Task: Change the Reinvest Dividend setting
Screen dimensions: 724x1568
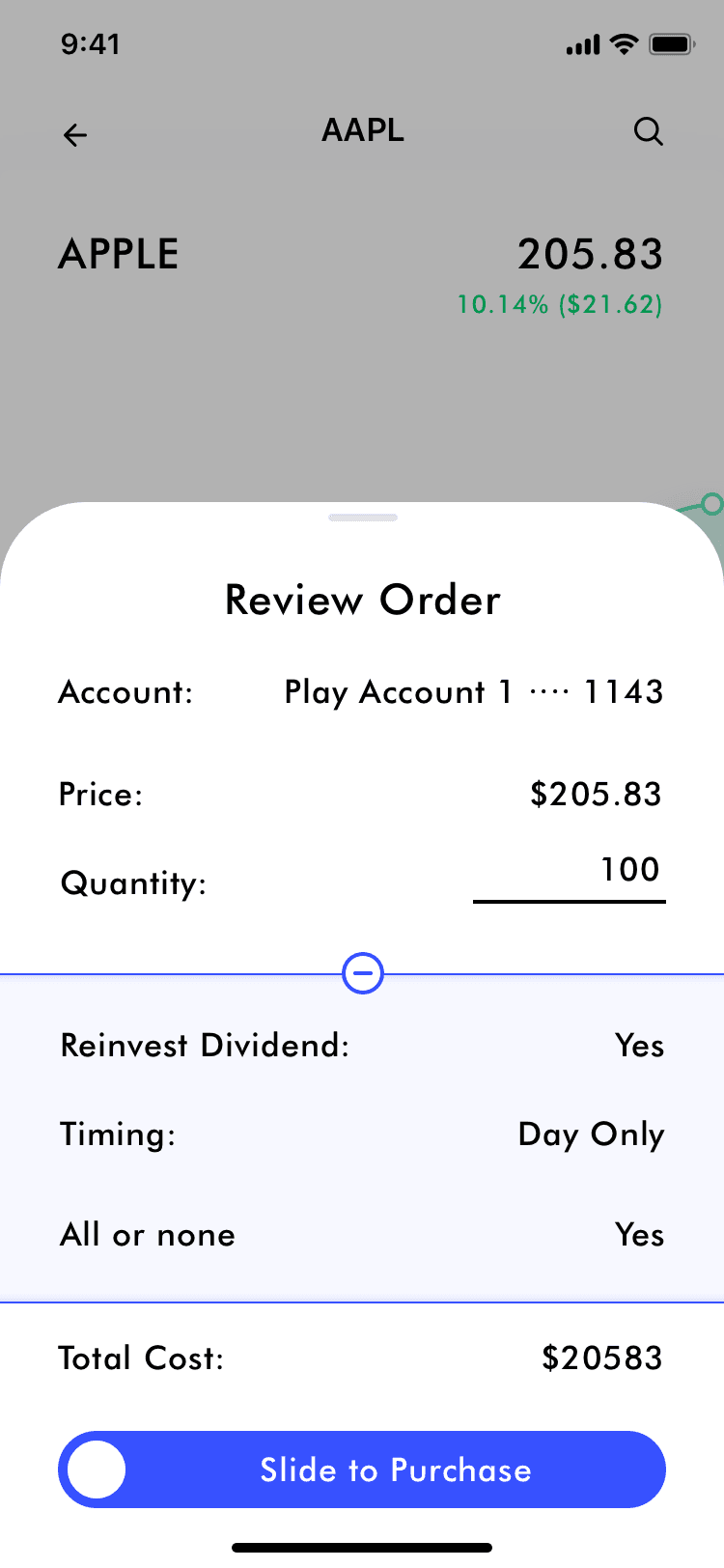Action: (639, 1046)
